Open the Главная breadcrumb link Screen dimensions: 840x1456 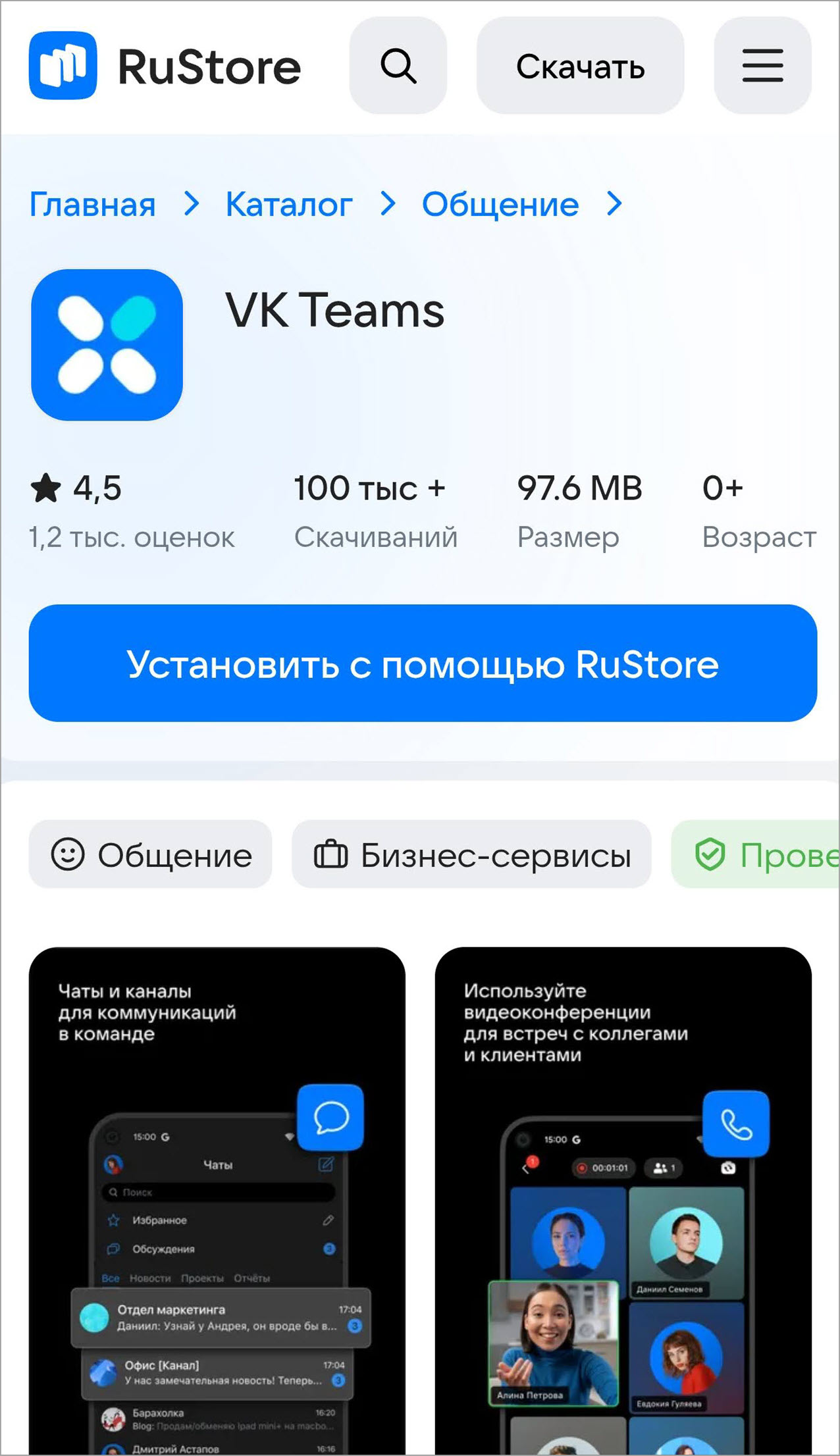[92, 205]
